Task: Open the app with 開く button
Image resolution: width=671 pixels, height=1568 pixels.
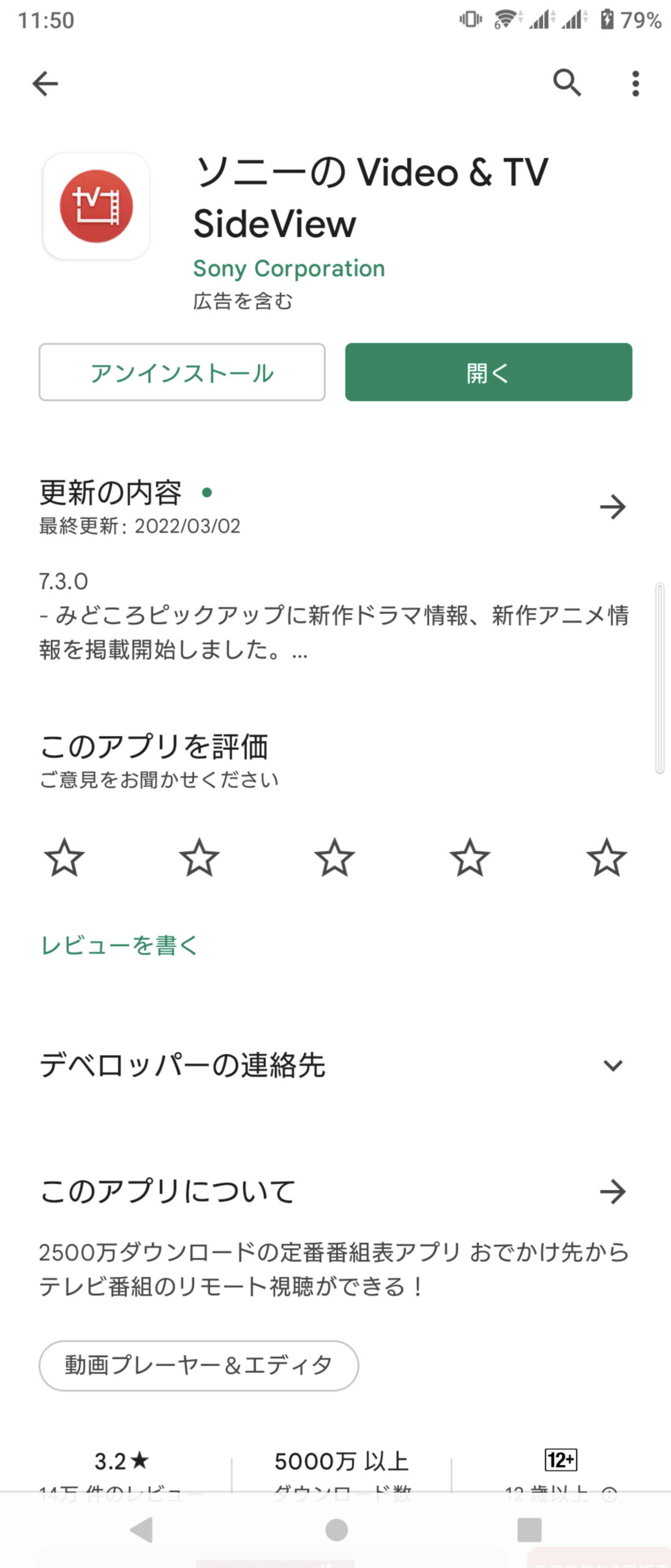Action: 488,372
